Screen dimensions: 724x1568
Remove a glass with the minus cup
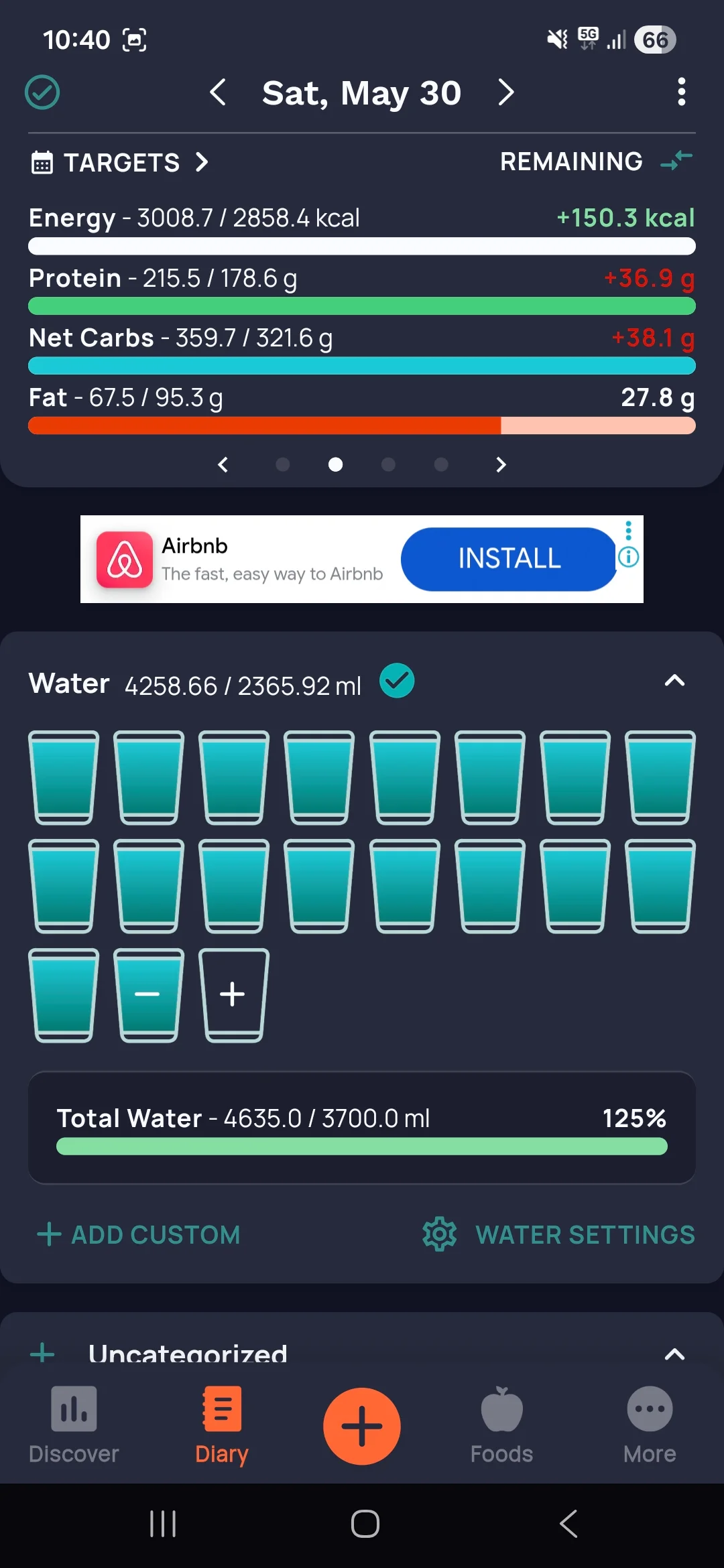pyautogui.click(x=148, y=995)
